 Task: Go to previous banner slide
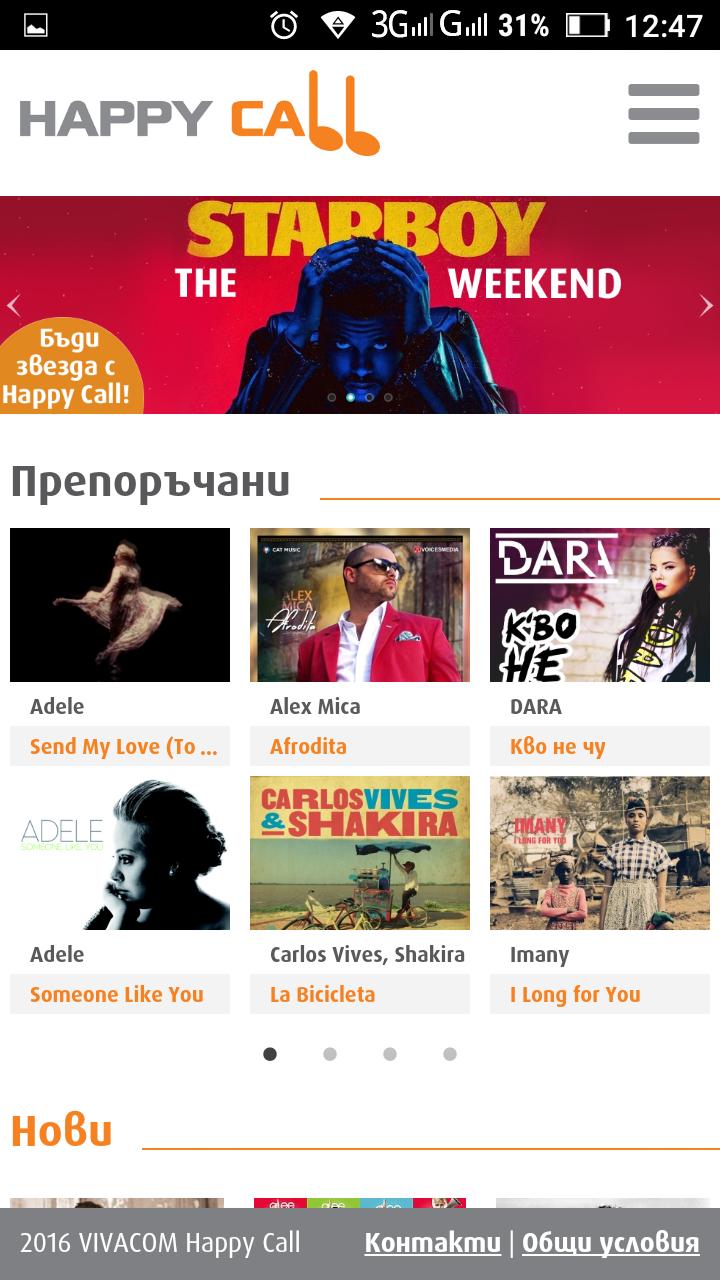[14, 306]
